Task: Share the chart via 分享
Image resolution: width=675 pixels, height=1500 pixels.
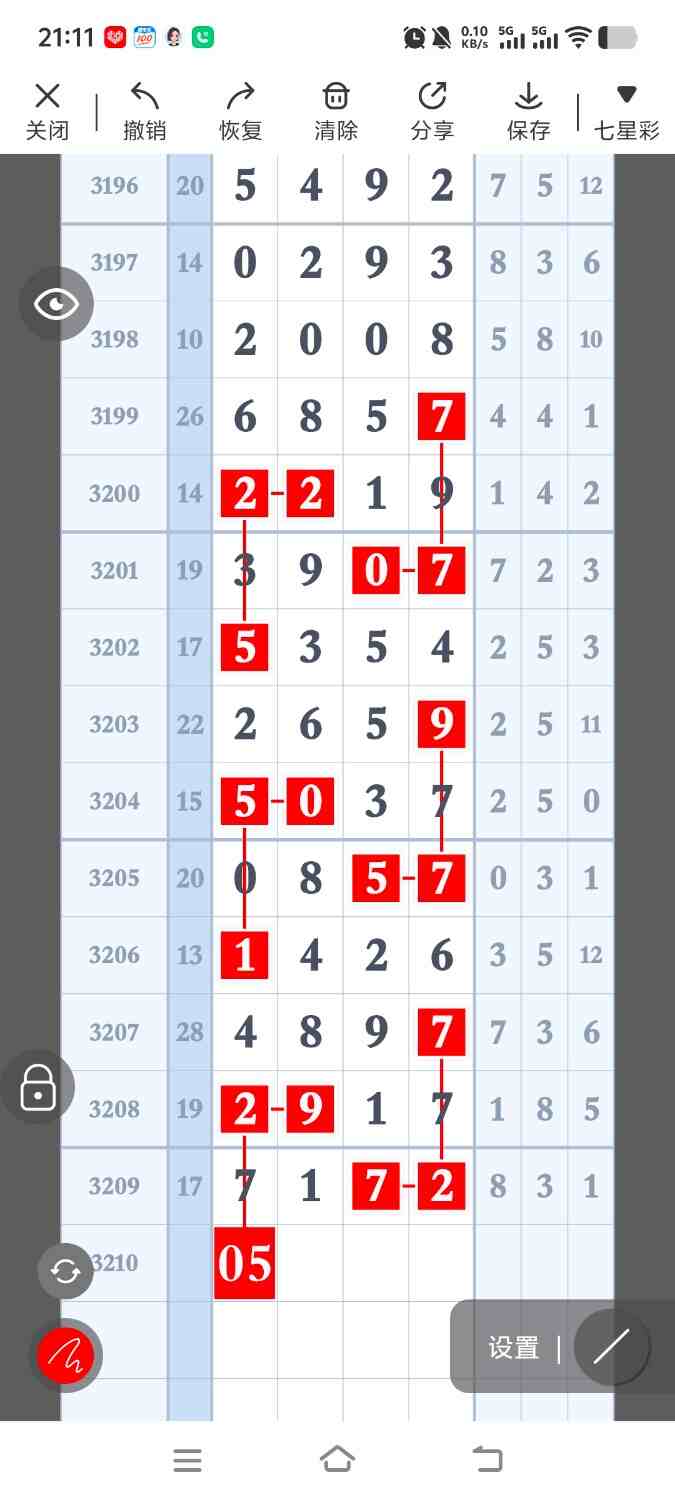Action: point(432,111)
